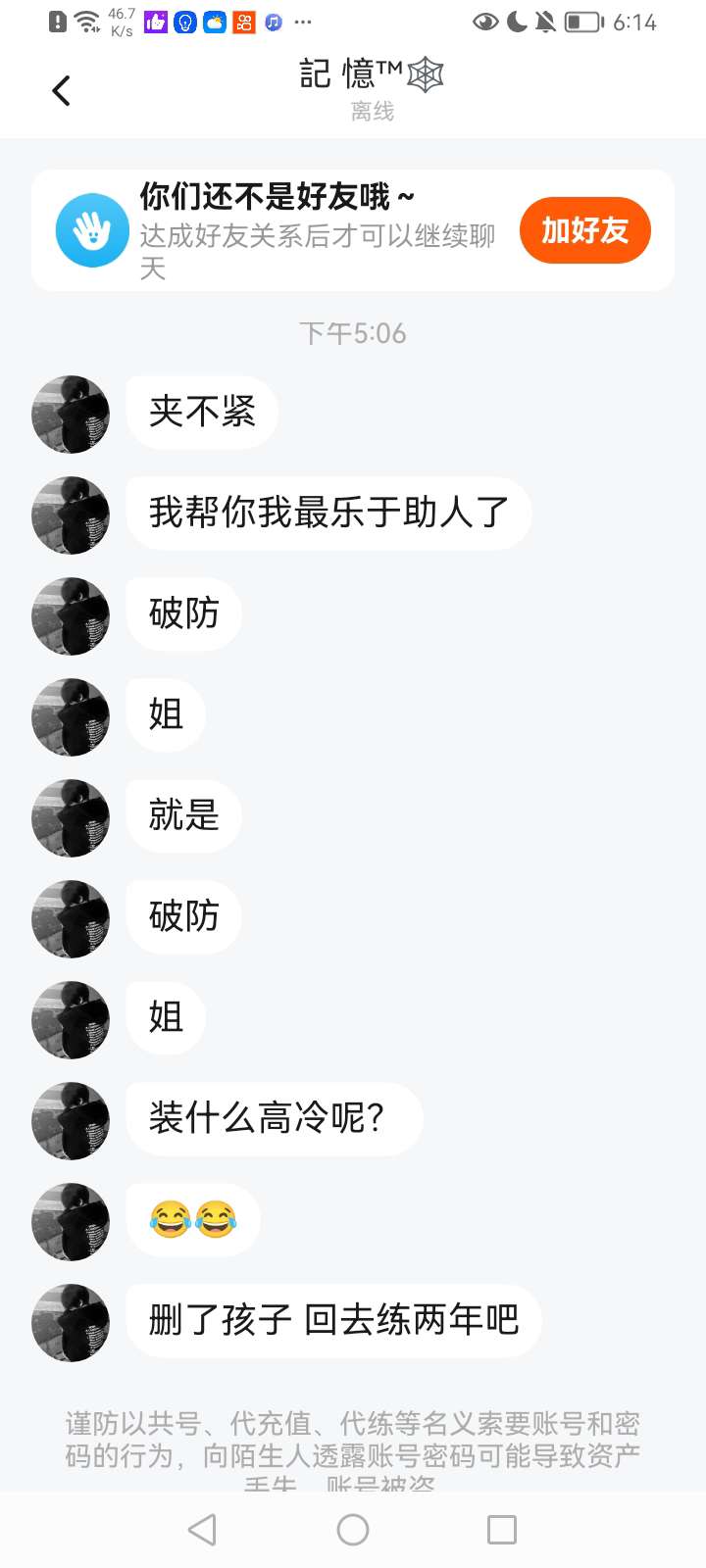
Task: Tap the system home button
Action: (353, 1529)
